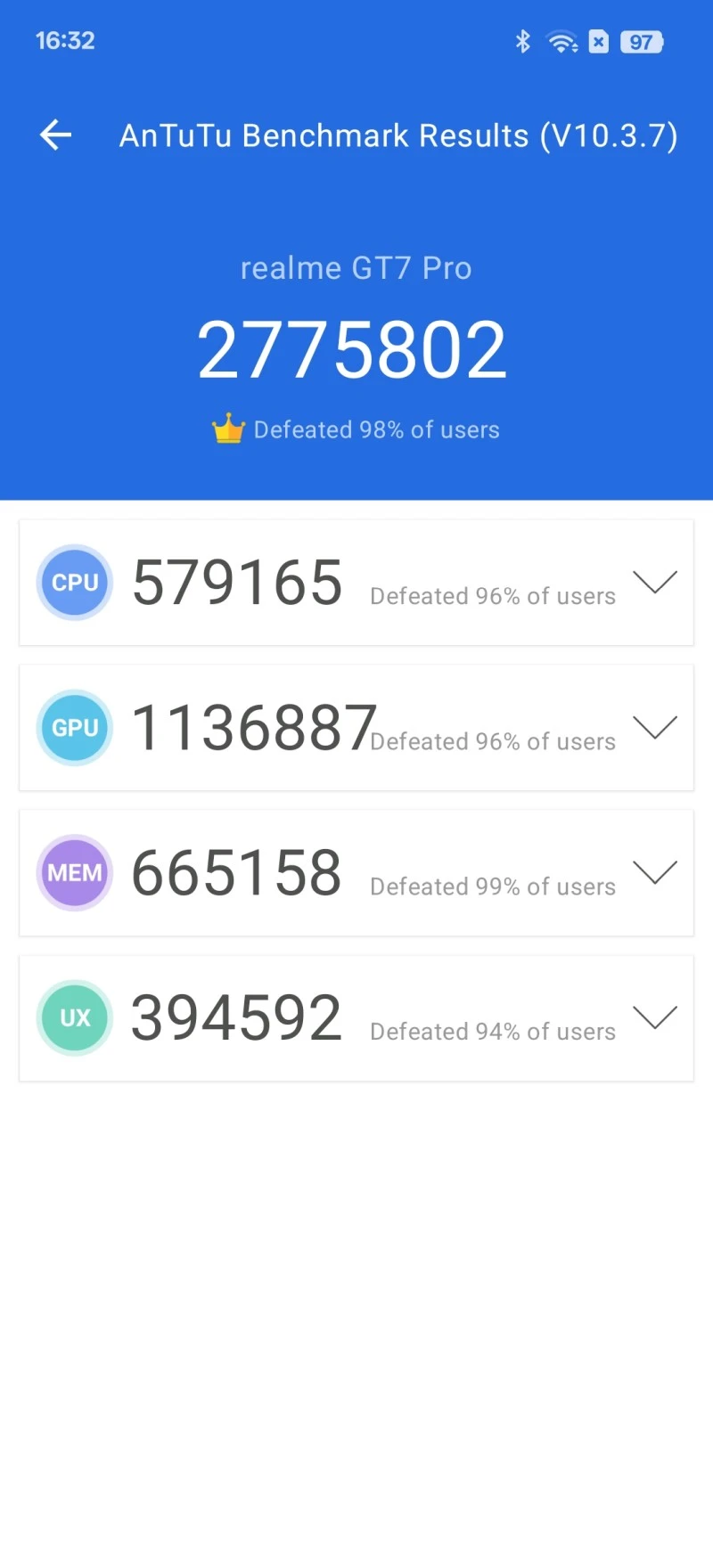Expand the MEM score details
The height and width of the screenshot is (1568, 713).
[655, 873]
